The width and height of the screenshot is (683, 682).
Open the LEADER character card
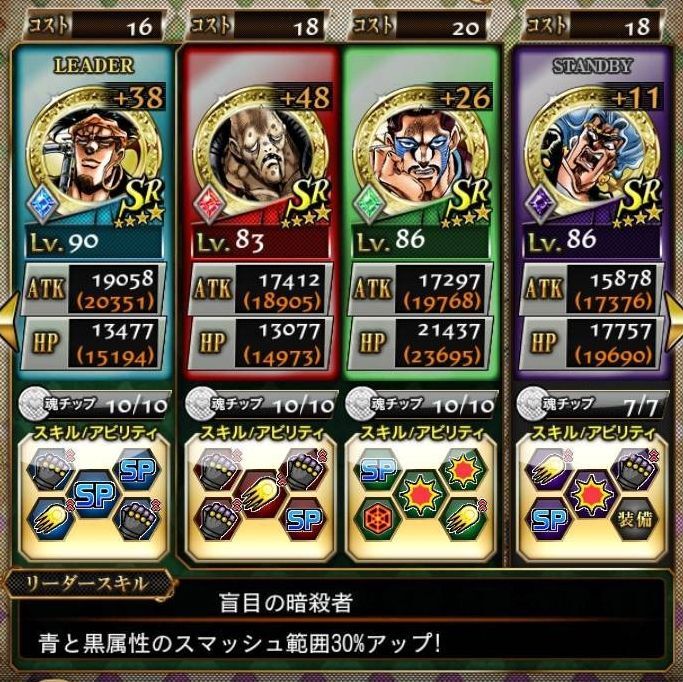(93, 150)
